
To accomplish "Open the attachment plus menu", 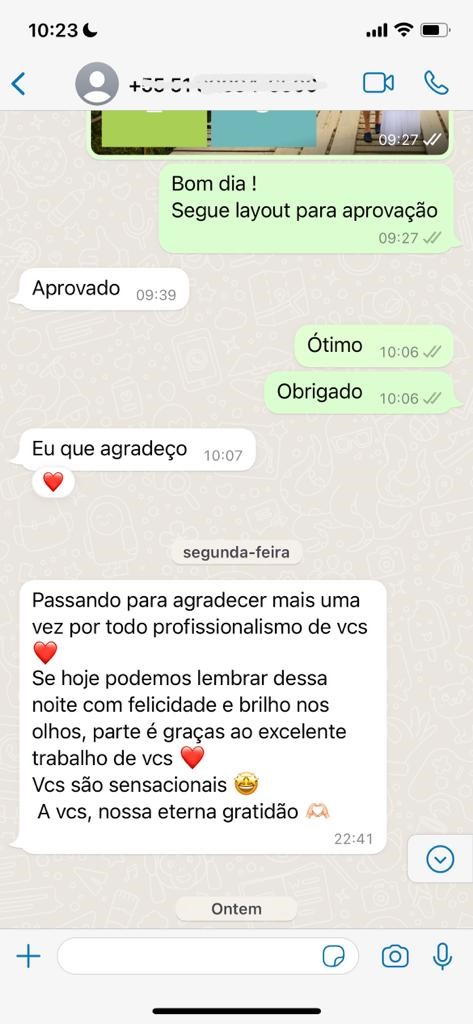I will point(28,957).
